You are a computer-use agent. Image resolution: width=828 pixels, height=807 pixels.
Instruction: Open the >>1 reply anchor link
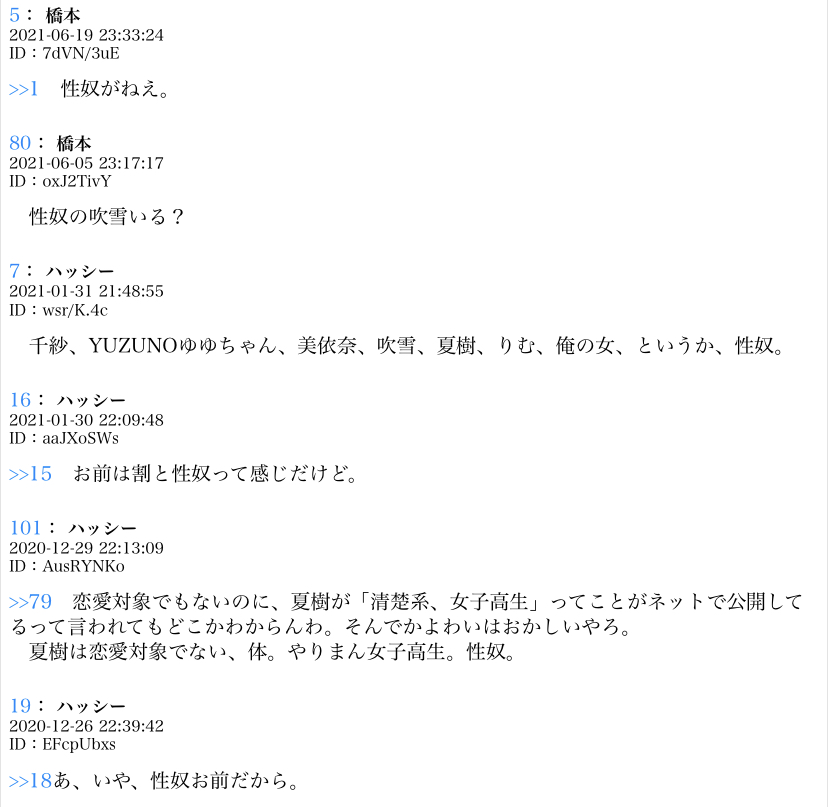tap(23, 89)
